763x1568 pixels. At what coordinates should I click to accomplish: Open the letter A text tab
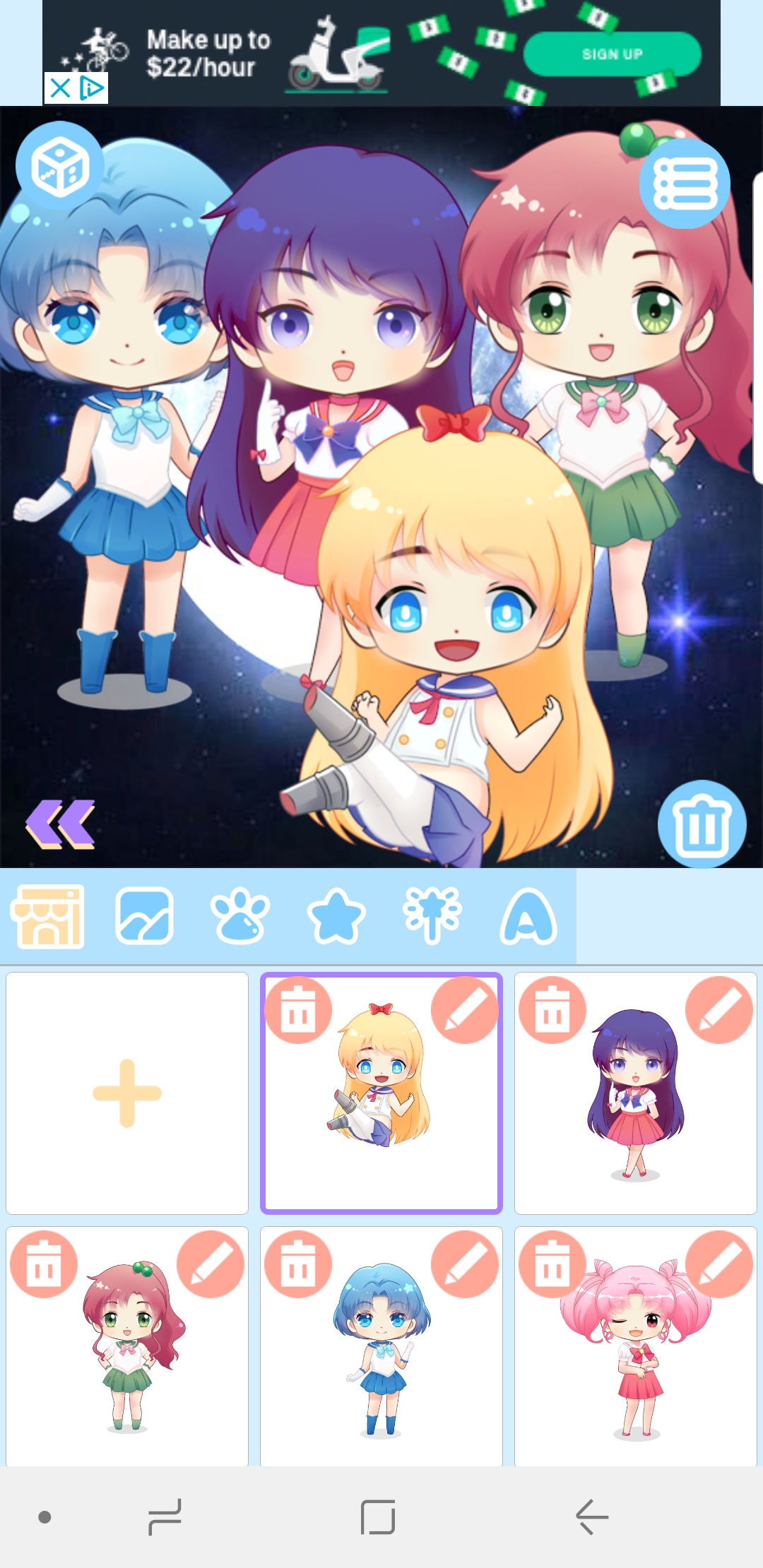[528, 916]
